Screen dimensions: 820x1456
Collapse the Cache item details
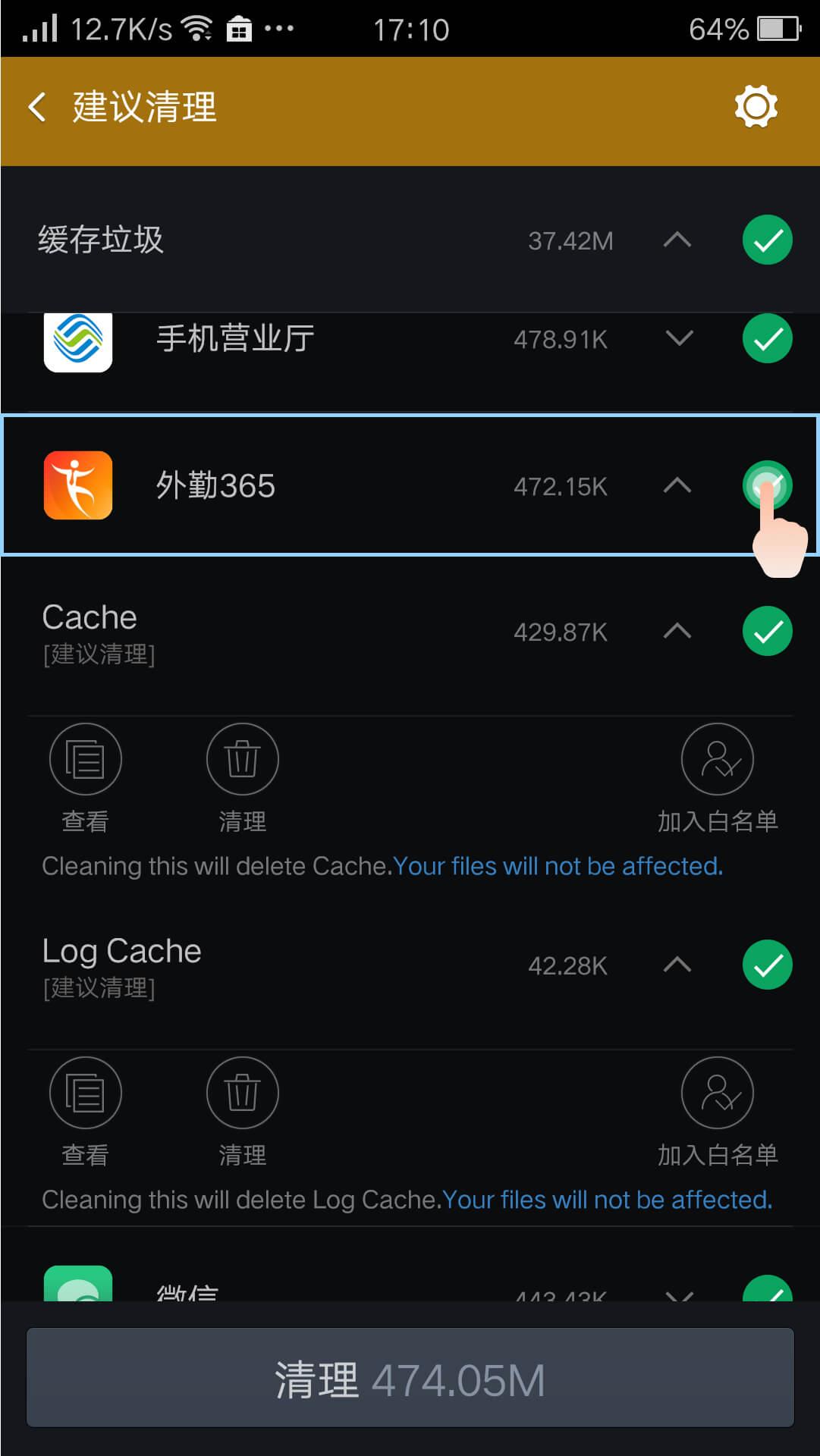[x=677, y=631]
